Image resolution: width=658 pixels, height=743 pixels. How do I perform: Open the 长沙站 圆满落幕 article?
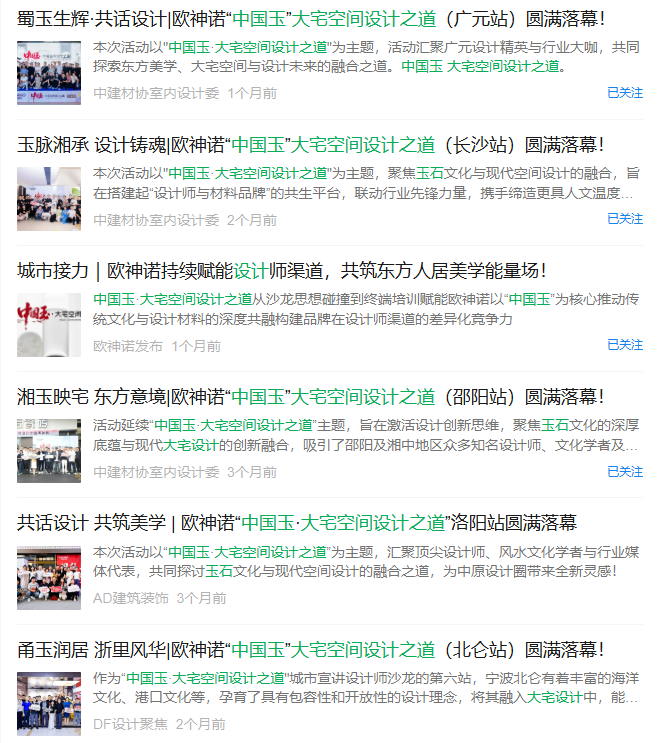tap(310, 144)
